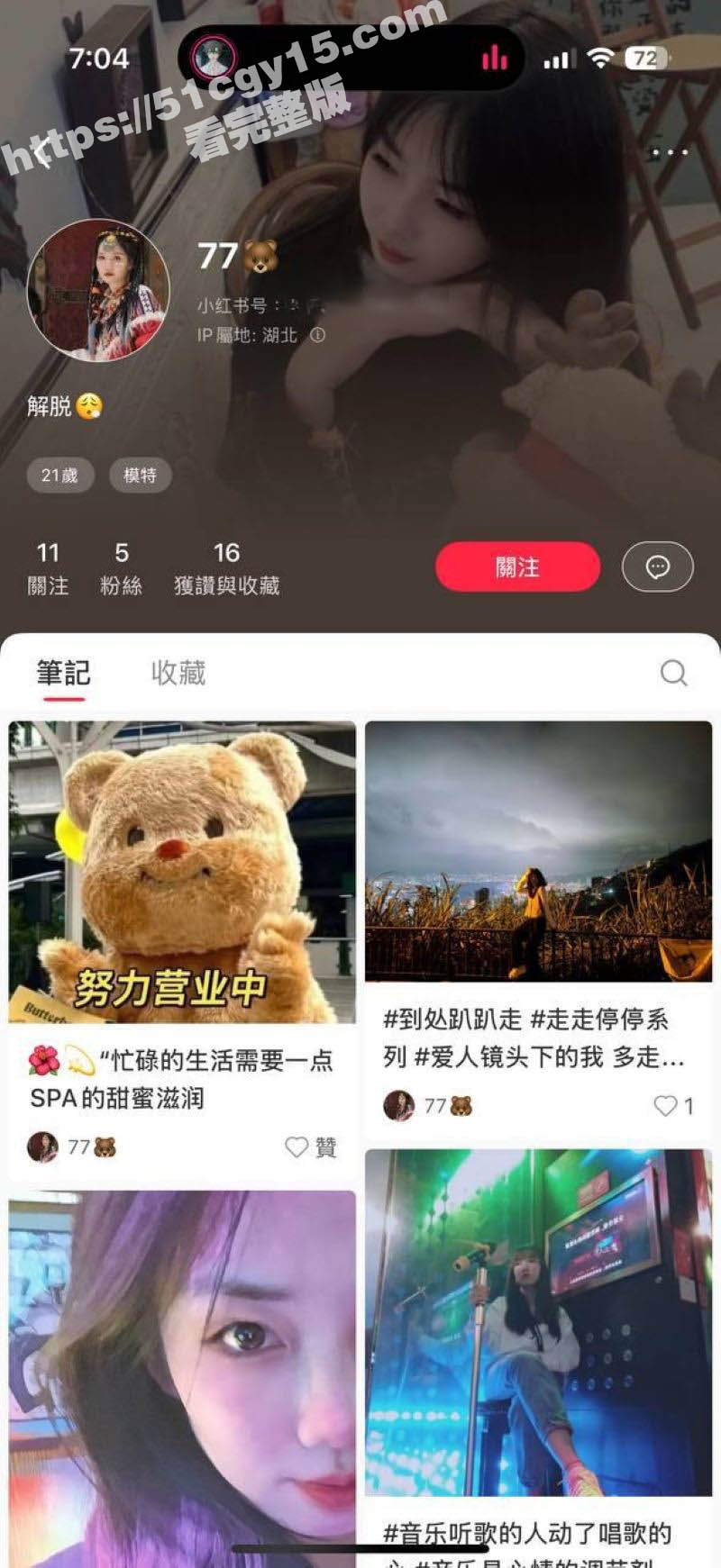Image resolution: width=721 pixels, height=1568 pixels.
Task: Open the #音乐听歌的人 karaoke note
Action: coord(538,1322)
